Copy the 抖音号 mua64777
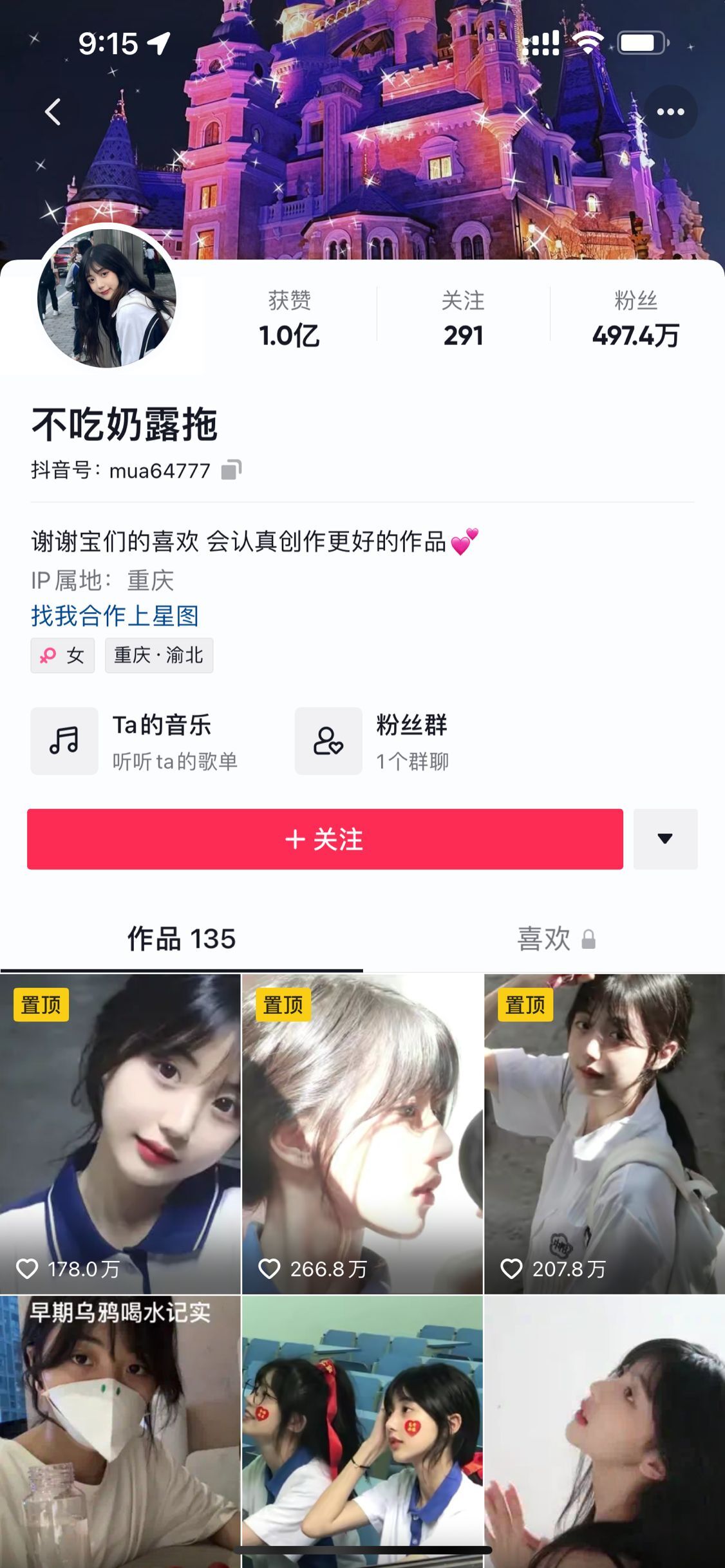This screenshot has height=1568, width=725. (x=231, y=470)
